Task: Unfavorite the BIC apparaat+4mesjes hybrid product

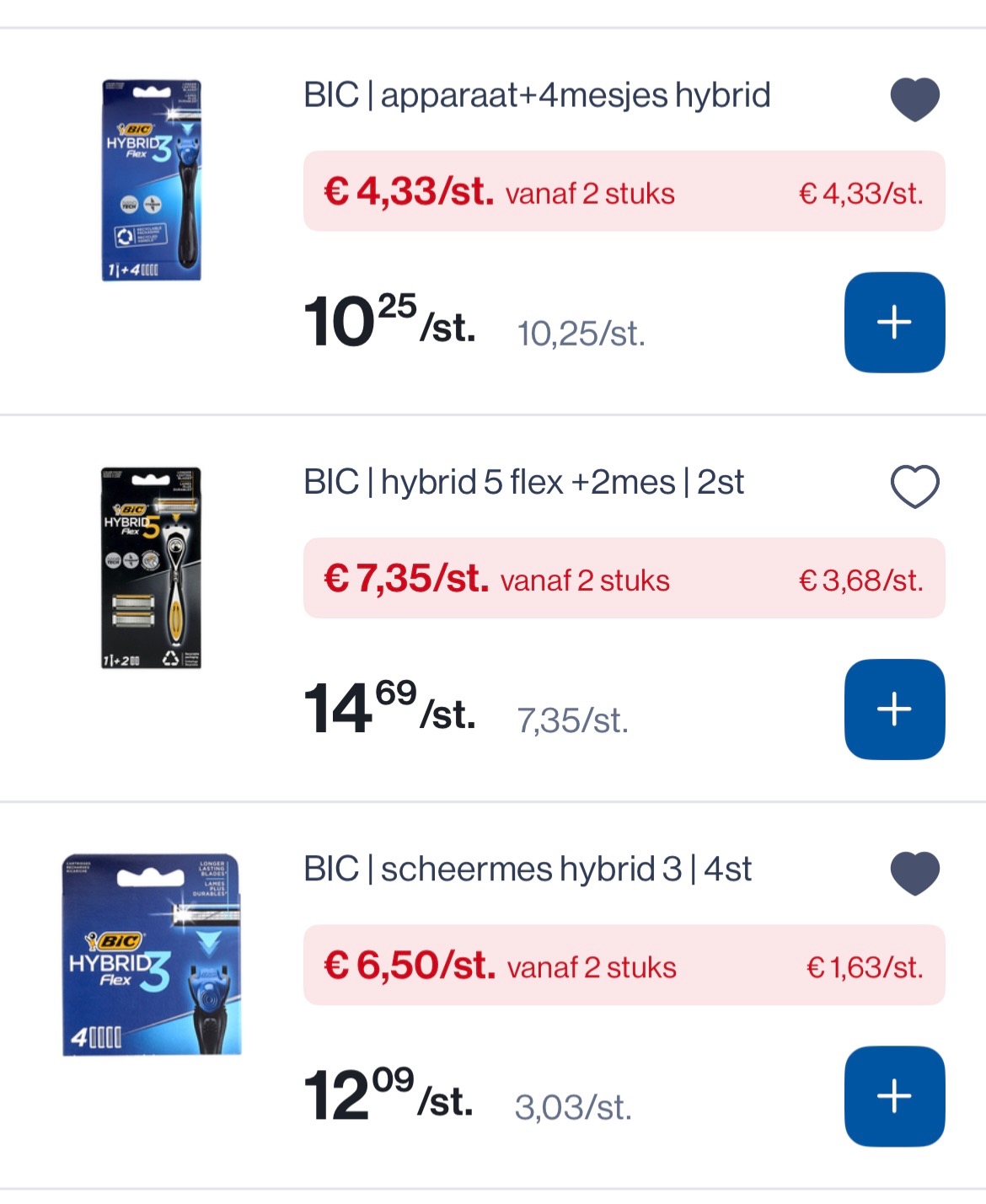Action: click(914, 99)
